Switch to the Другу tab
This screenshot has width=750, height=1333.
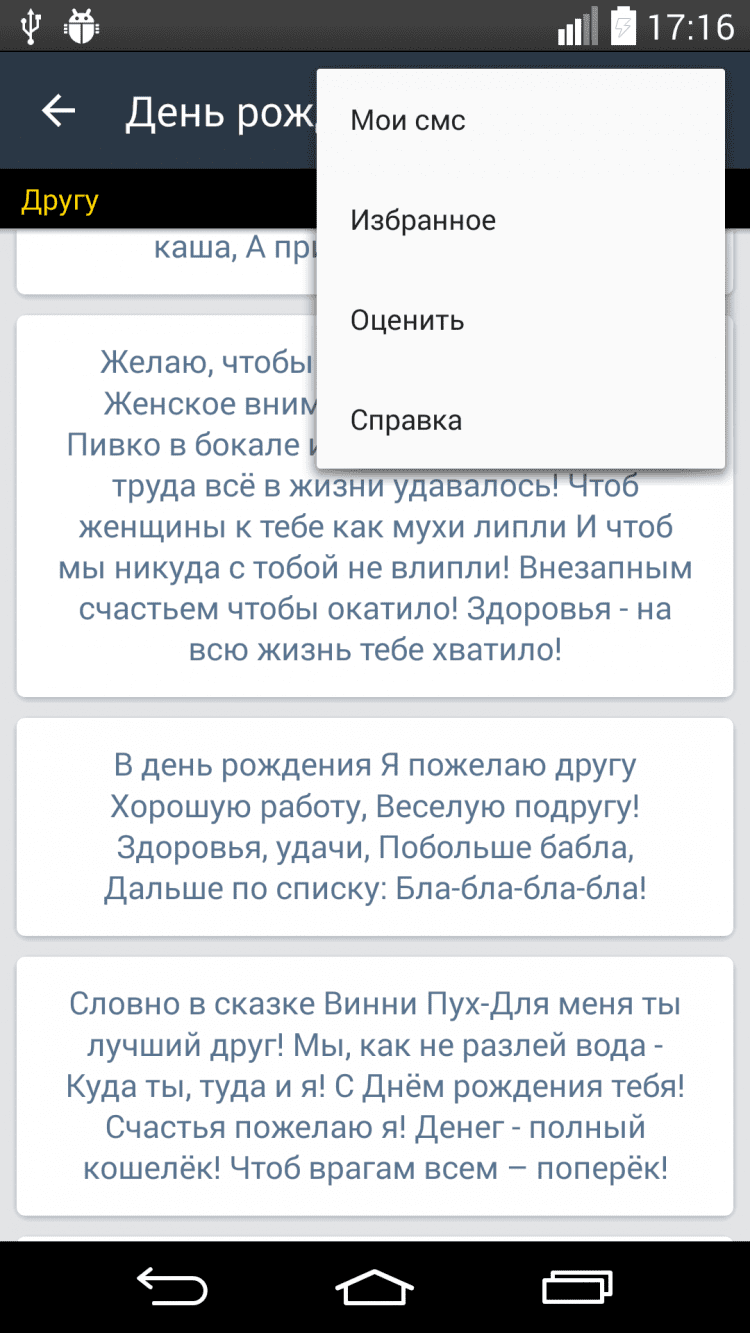coord(60,201)
